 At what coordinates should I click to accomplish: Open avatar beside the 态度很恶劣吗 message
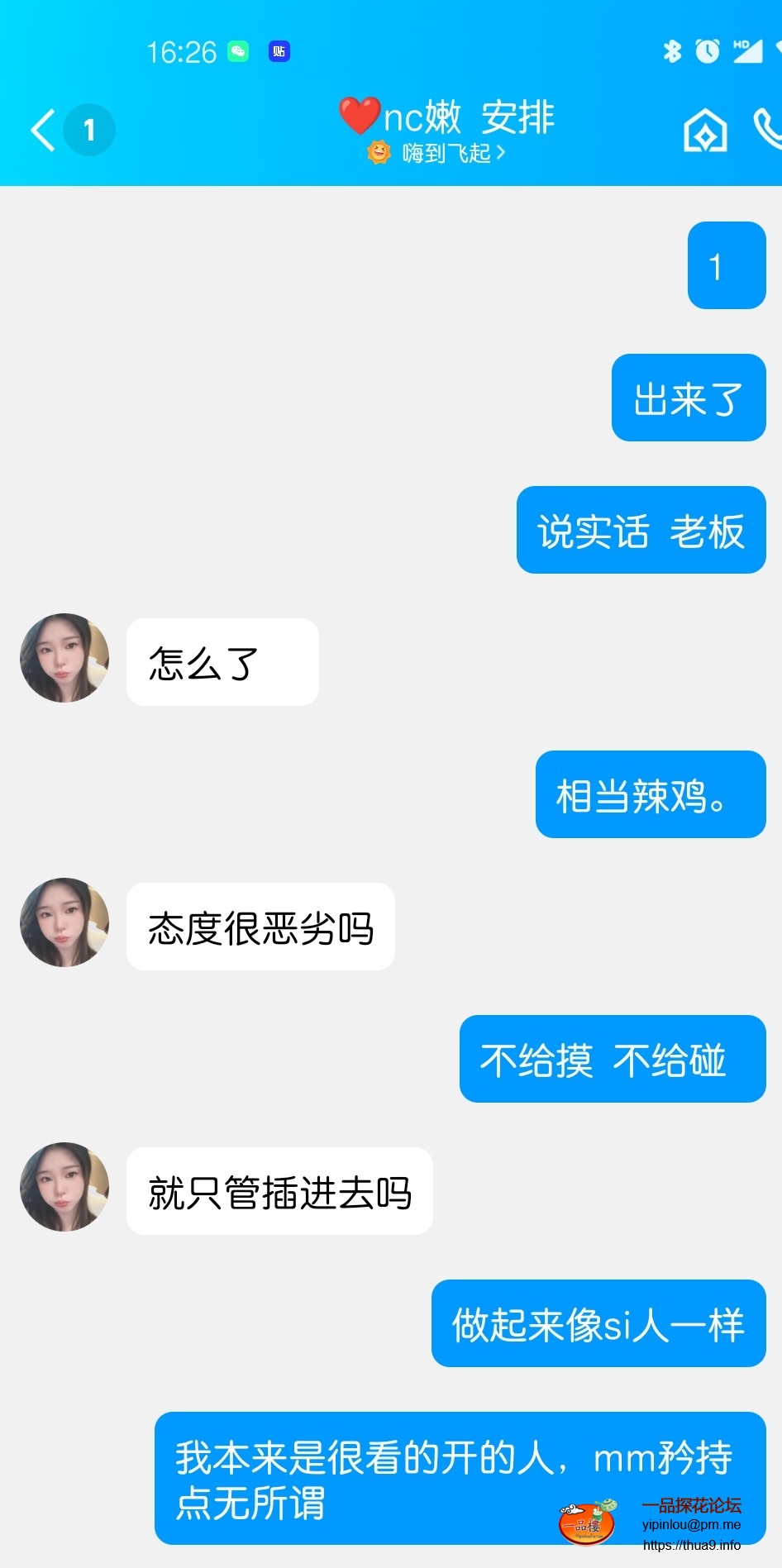pos(64,922)
